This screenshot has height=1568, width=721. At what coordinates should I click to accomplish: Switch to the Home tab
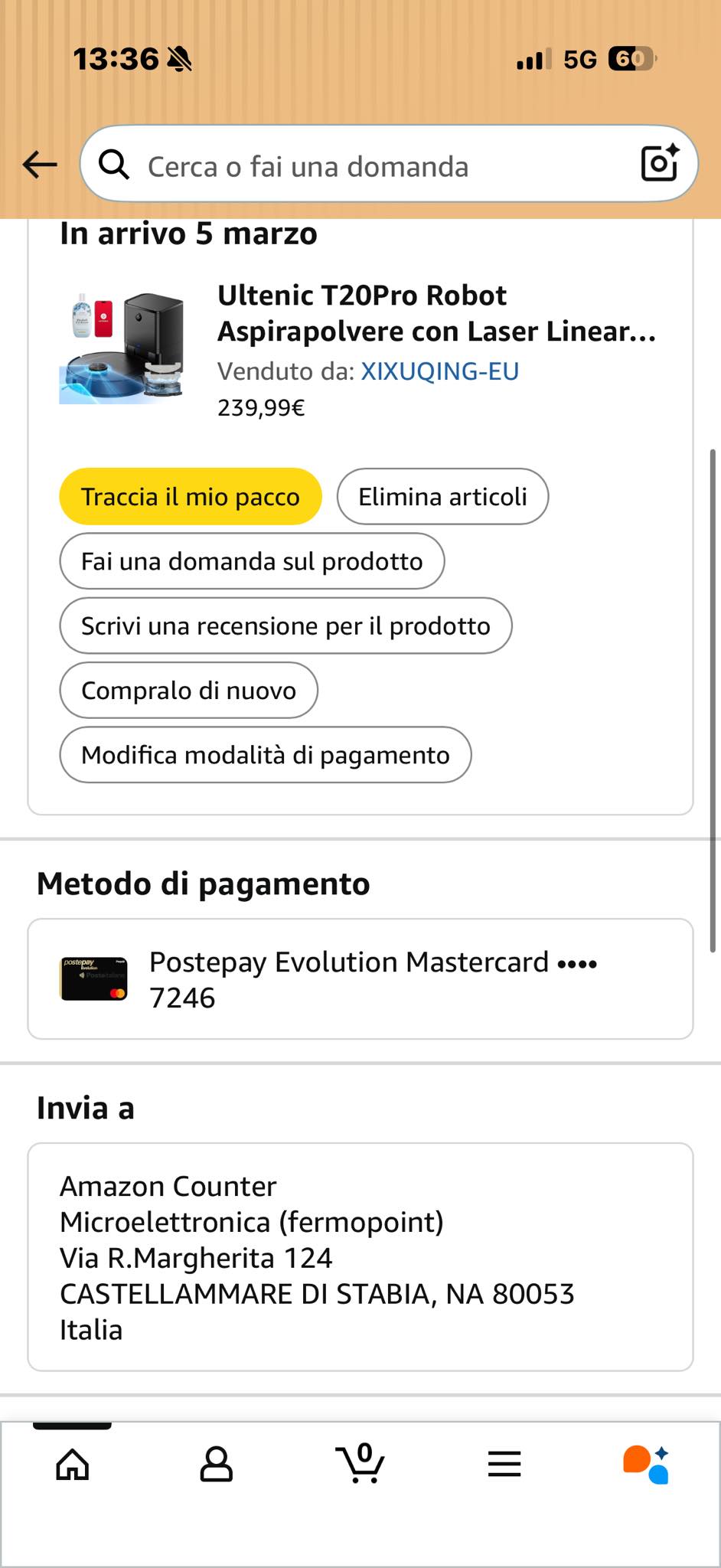pos(73,1465)
